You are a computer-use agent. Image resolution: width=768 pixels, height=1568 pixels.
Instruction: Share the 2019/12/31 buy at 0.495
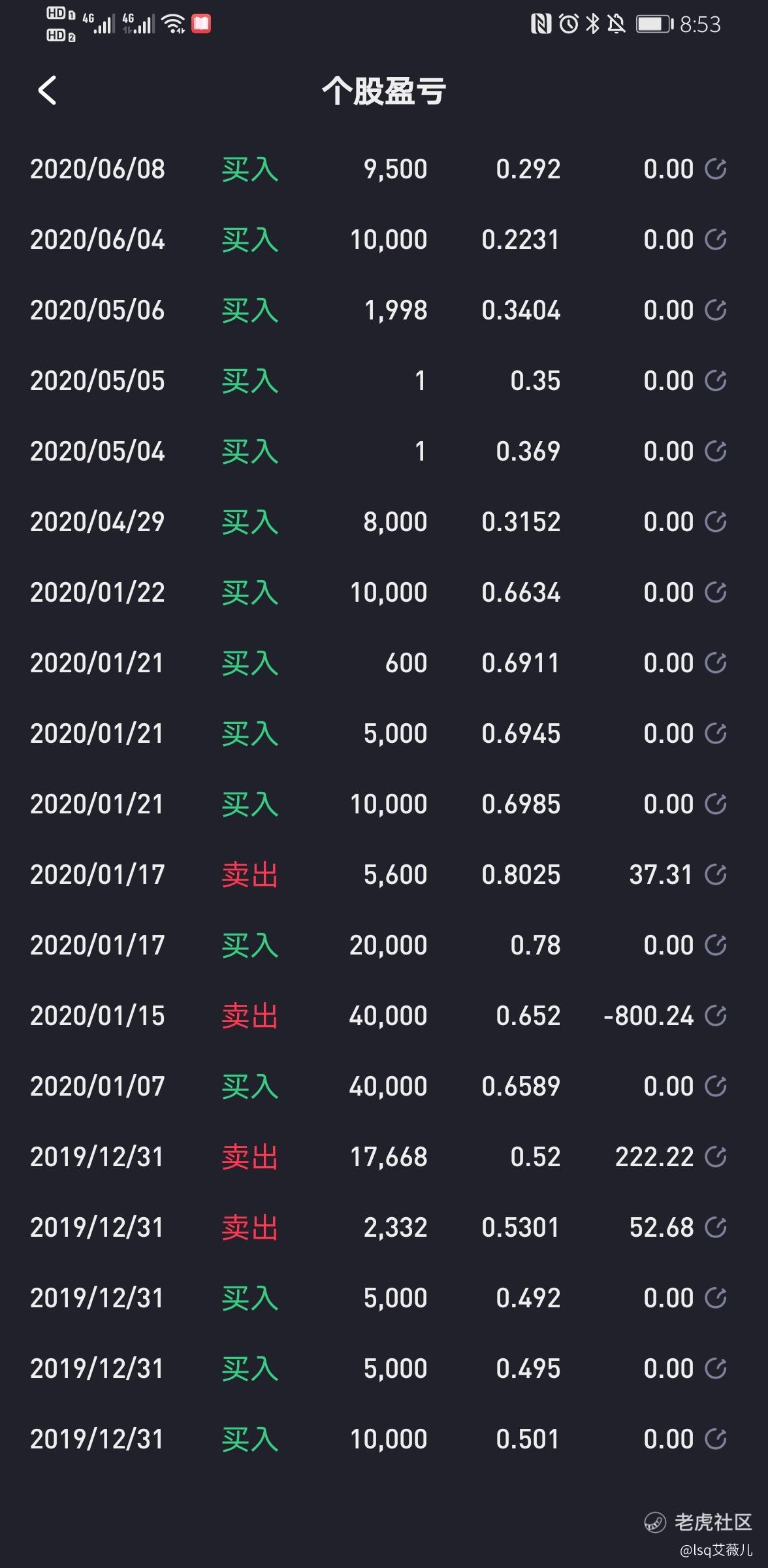click(716, 1368)
